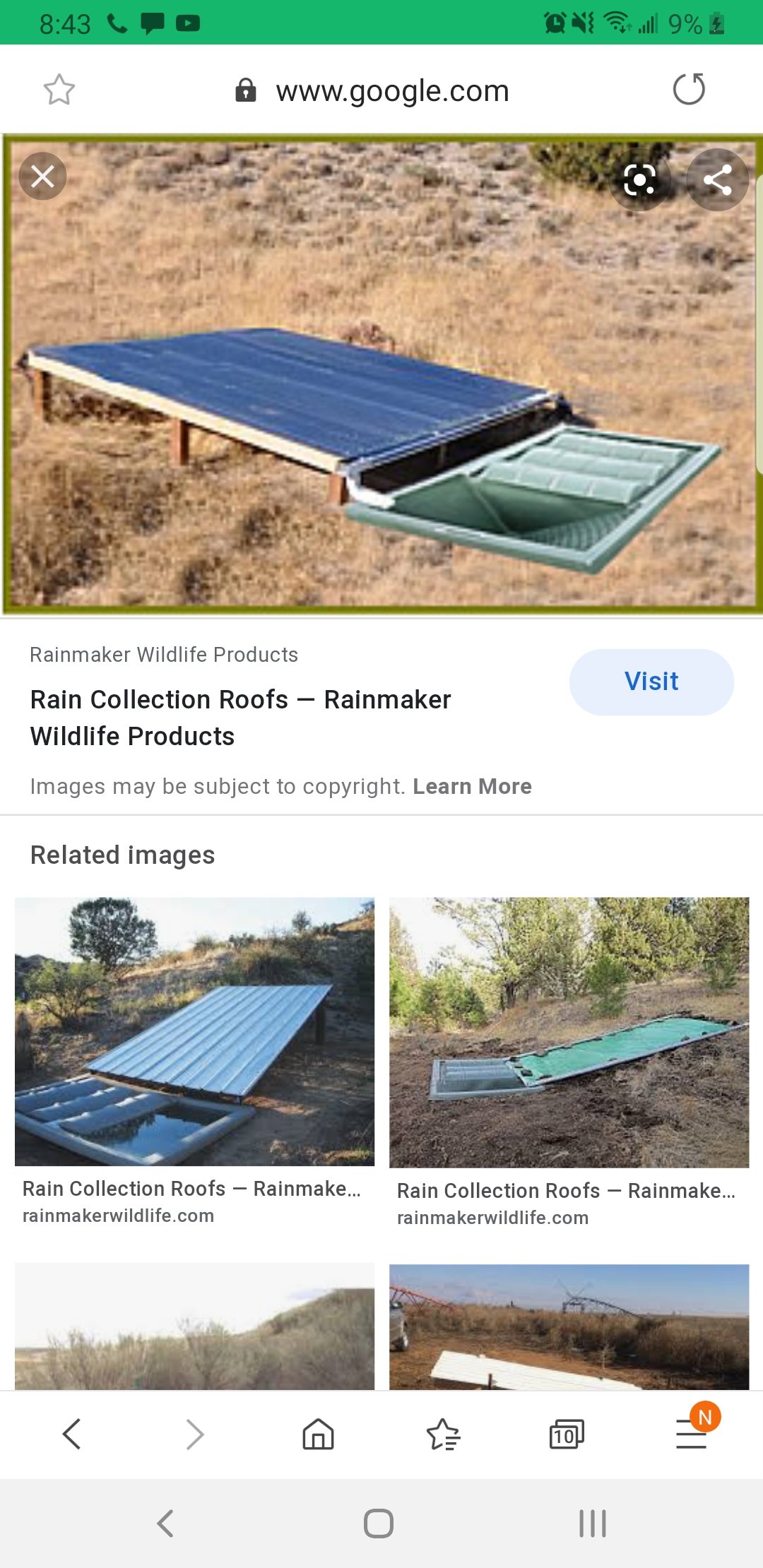Visit the Rainmaker Wildlife Products site
This screenshot has width=763, height=1568.
pyautogui.click(x=651, y=682)
